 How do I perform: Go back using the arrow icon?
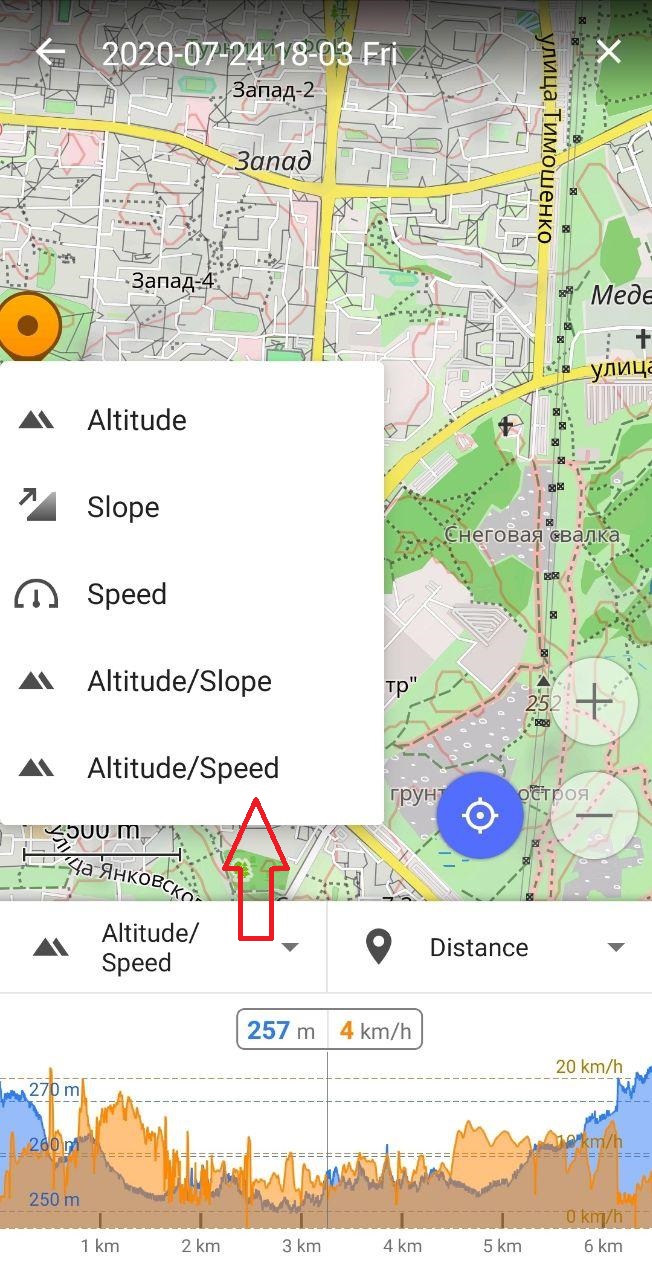[x=50, y=52]
